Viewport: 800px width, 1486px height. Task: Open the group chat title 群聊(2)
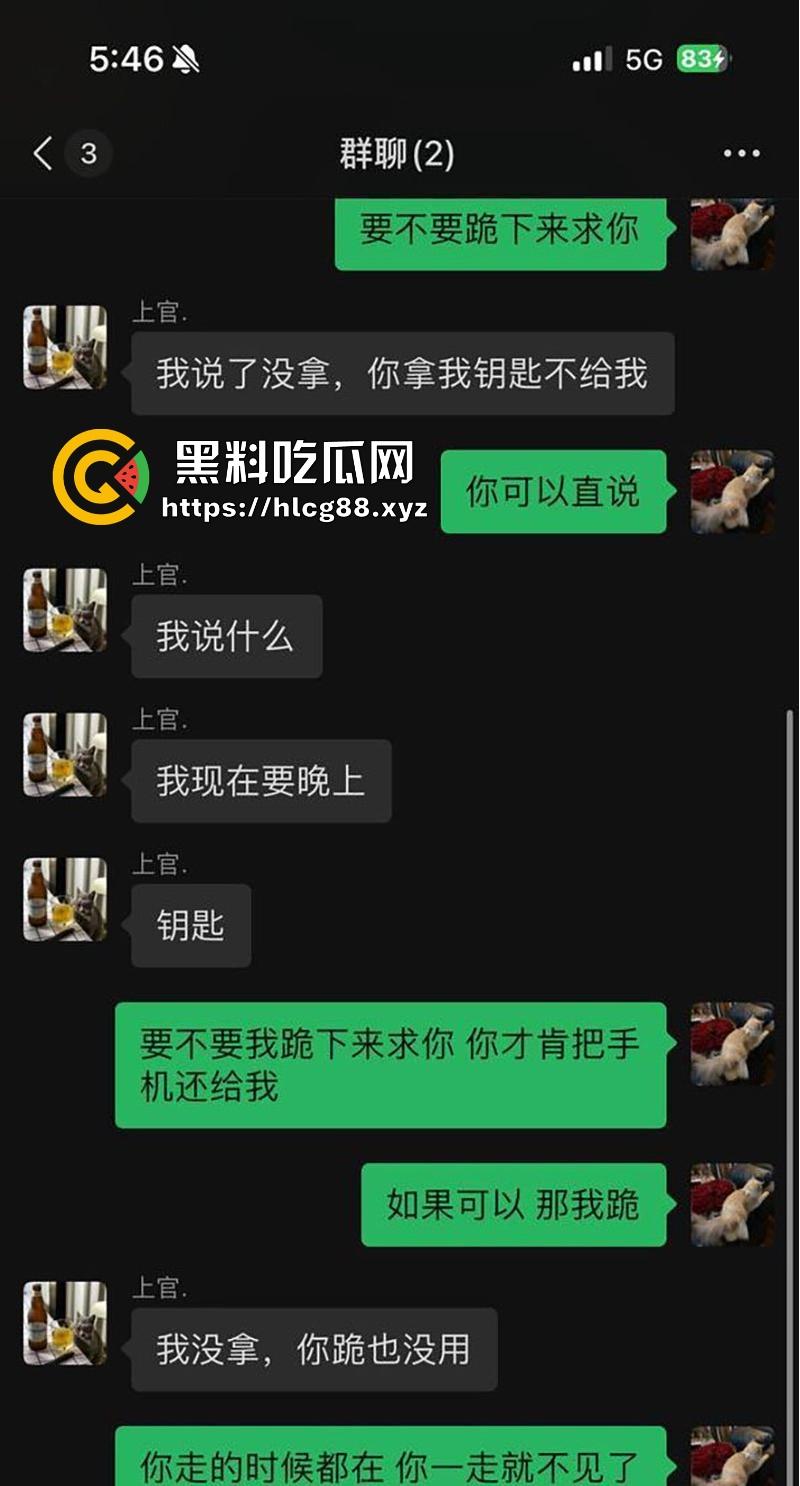(x=396, y=153)
